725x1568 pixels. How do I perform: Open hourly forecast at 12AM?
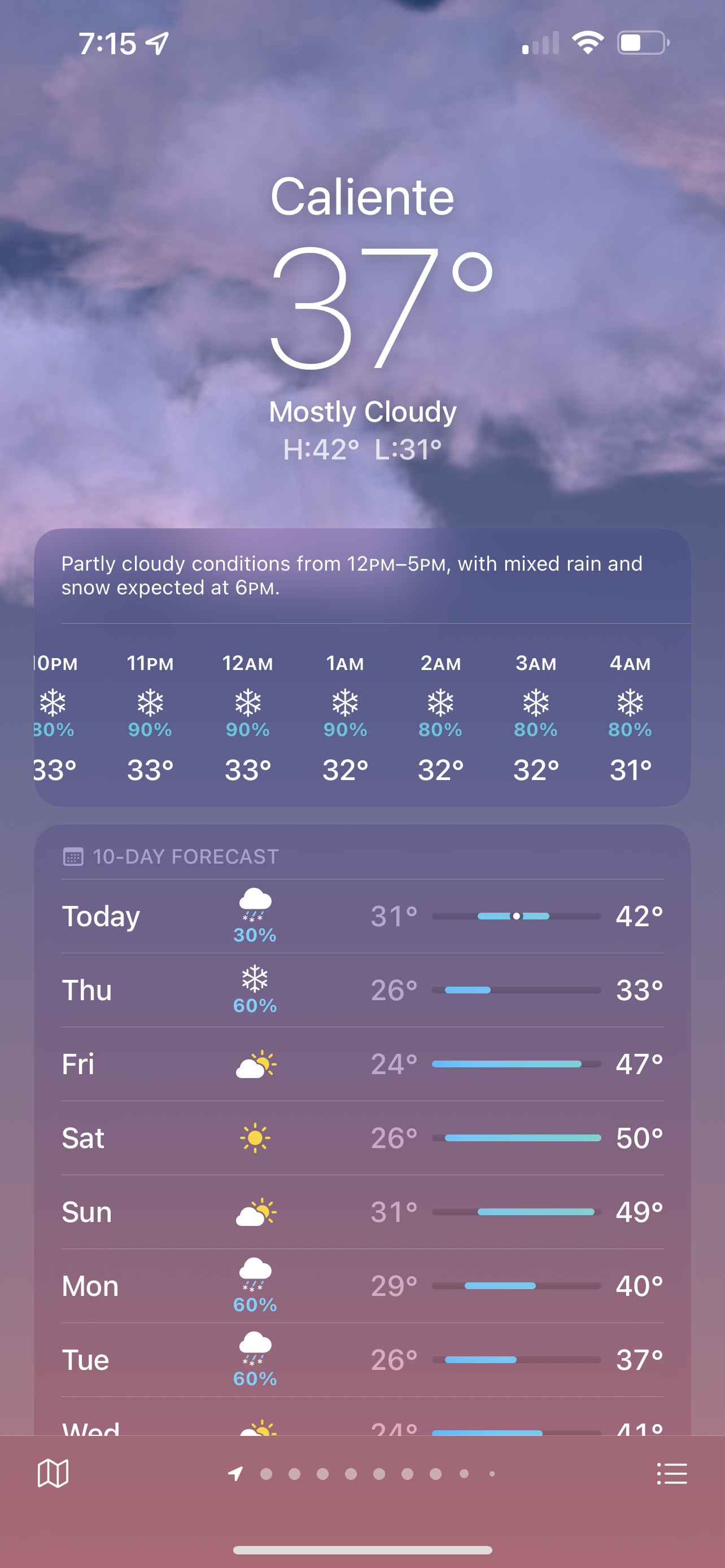pos(248,717)
